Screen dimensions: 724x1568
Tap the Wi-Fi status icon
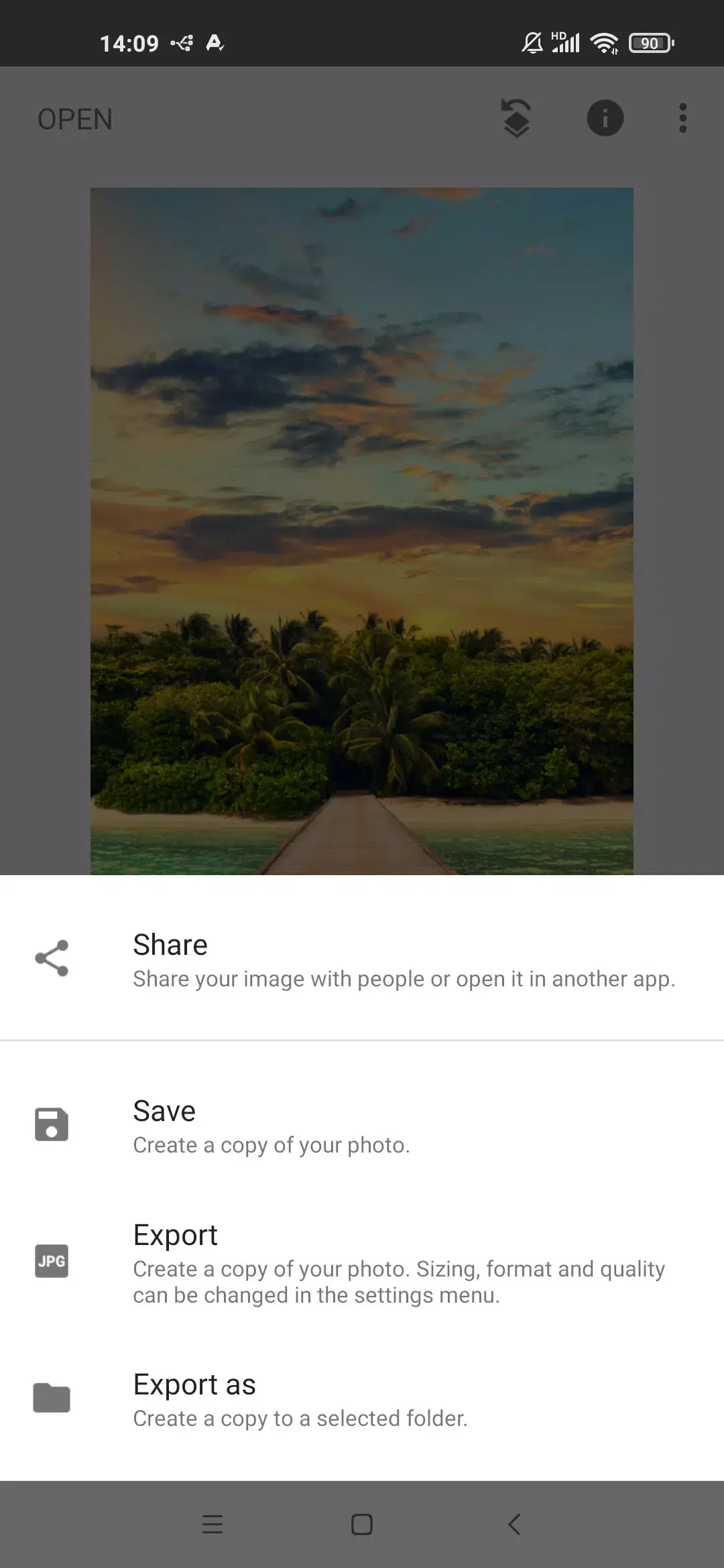tap(602, 43)
